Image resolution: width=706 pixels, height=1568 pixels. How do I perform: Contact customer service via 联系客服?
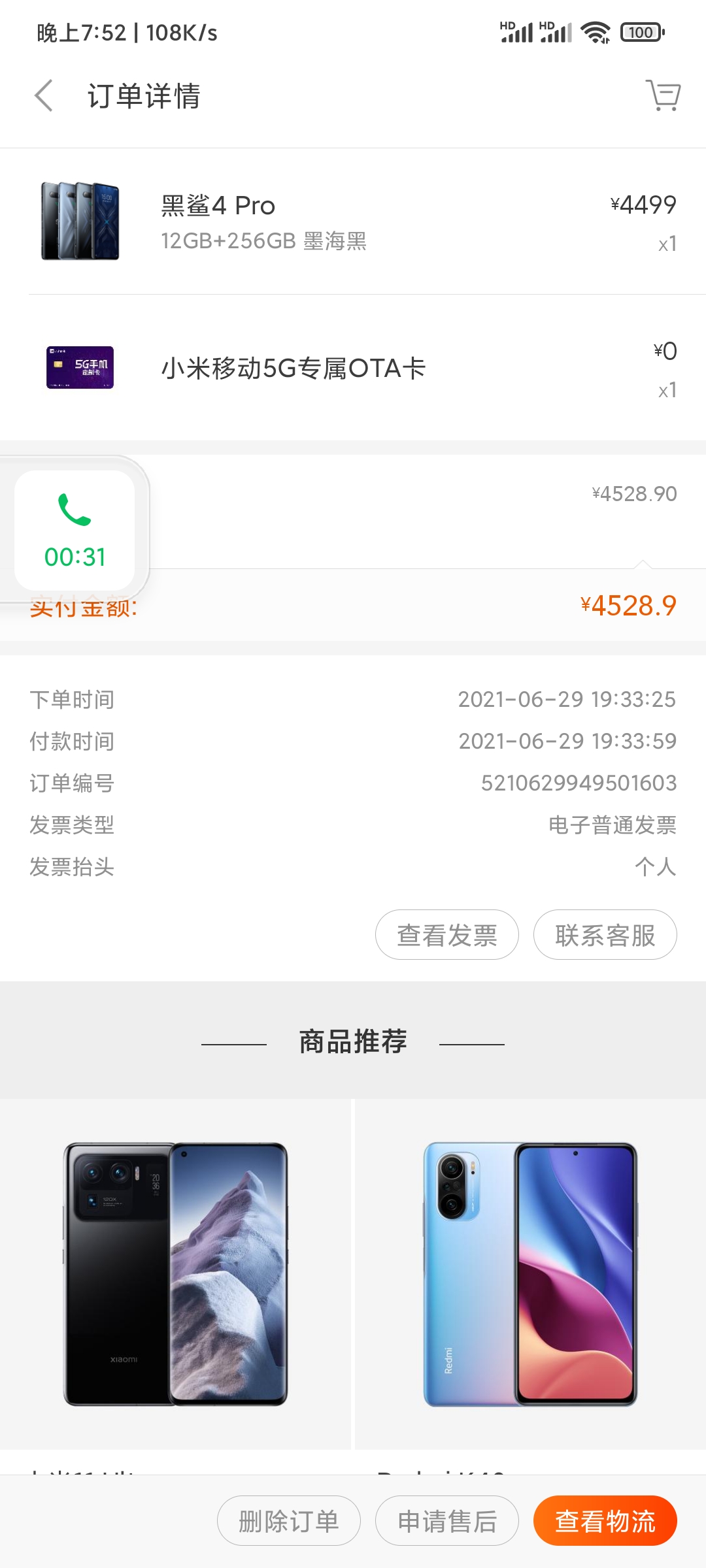[x=605, y=935]
